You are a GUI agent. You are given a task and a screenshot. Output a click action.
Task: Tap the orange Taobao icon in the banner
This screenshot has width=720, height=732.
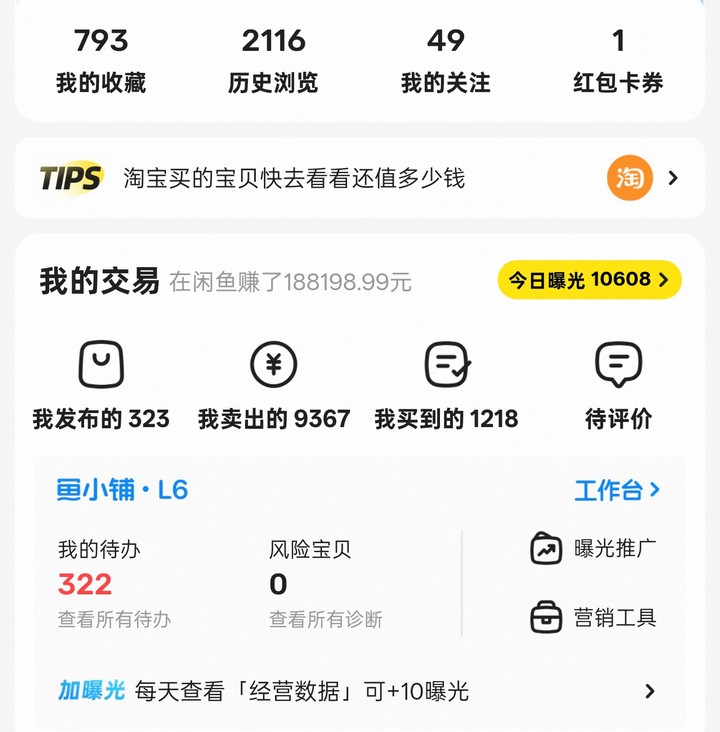[x=631, y=177]
